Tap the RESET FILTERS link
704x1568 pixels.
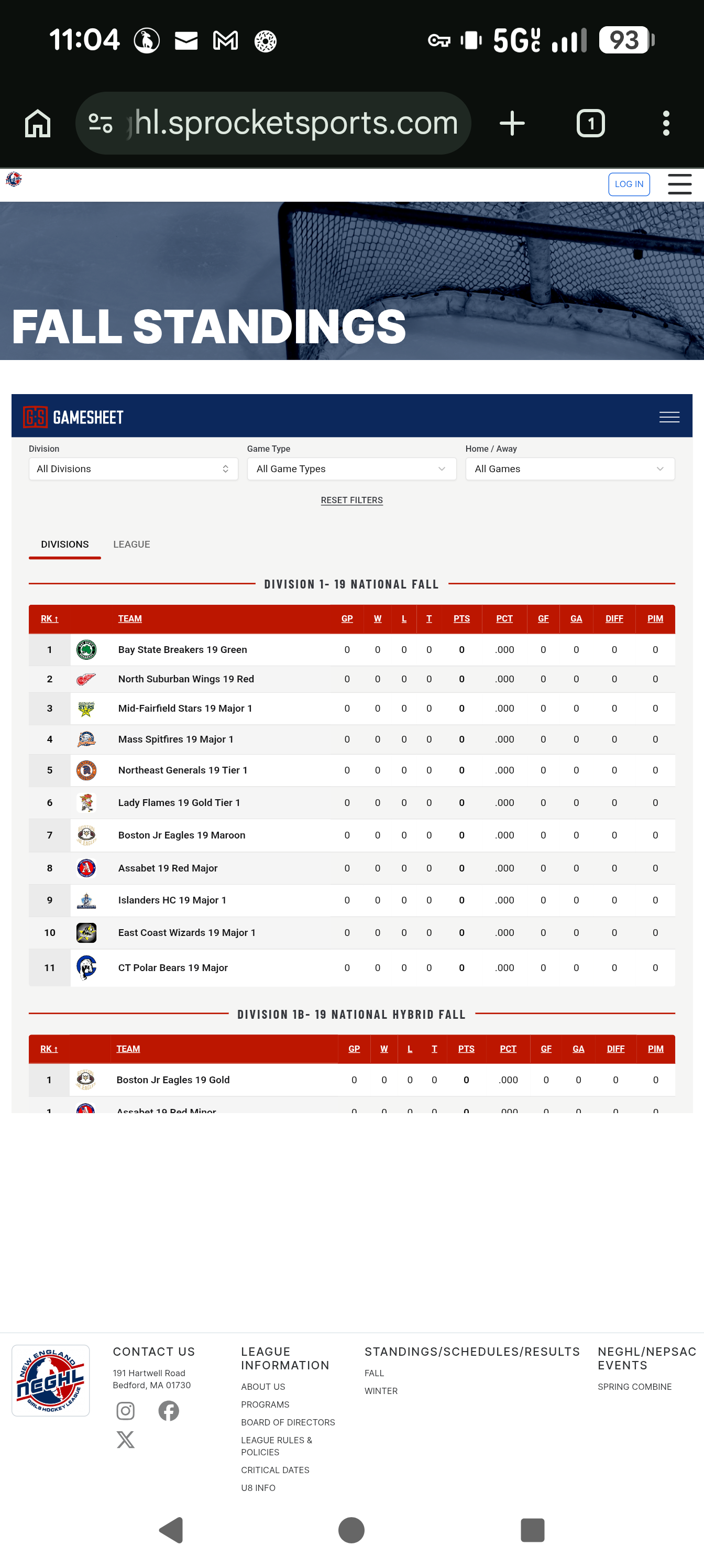click(351, 500)
